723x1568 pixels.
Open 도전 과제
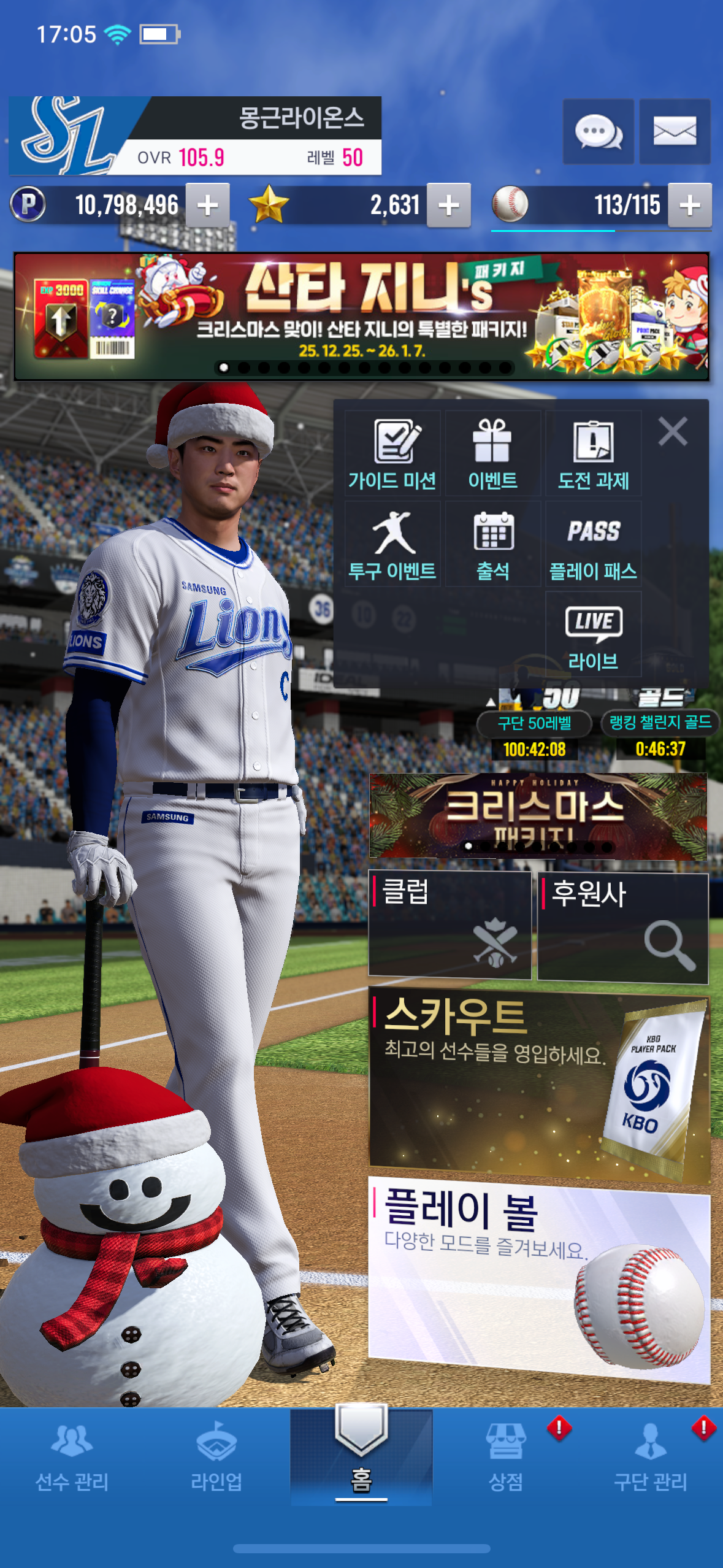[593, 454]
